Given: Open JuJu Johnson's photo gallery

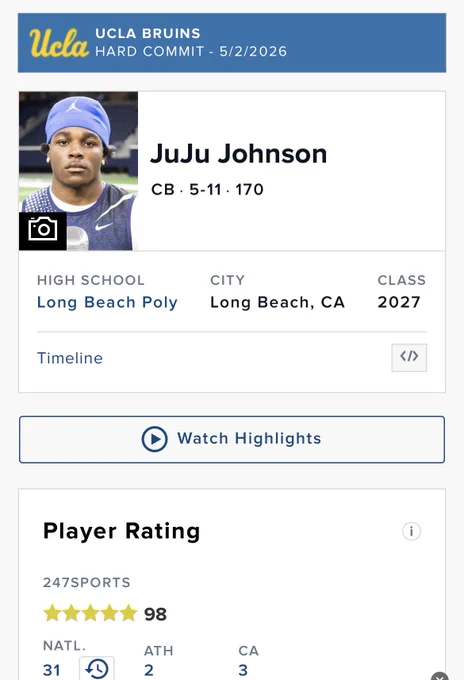Looking at the screenshot, I should pyautogui.click(x=42, y=231).
